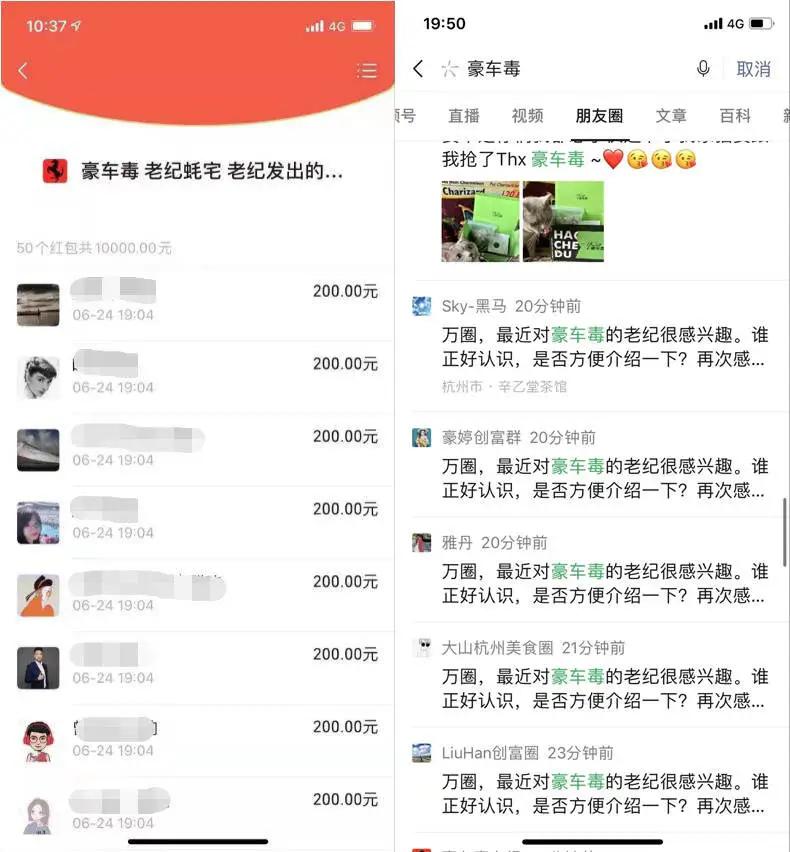Open the 百科 tab
Viewport: 790px width, 852px height.
pyautogui.click(x=735, y=114)
